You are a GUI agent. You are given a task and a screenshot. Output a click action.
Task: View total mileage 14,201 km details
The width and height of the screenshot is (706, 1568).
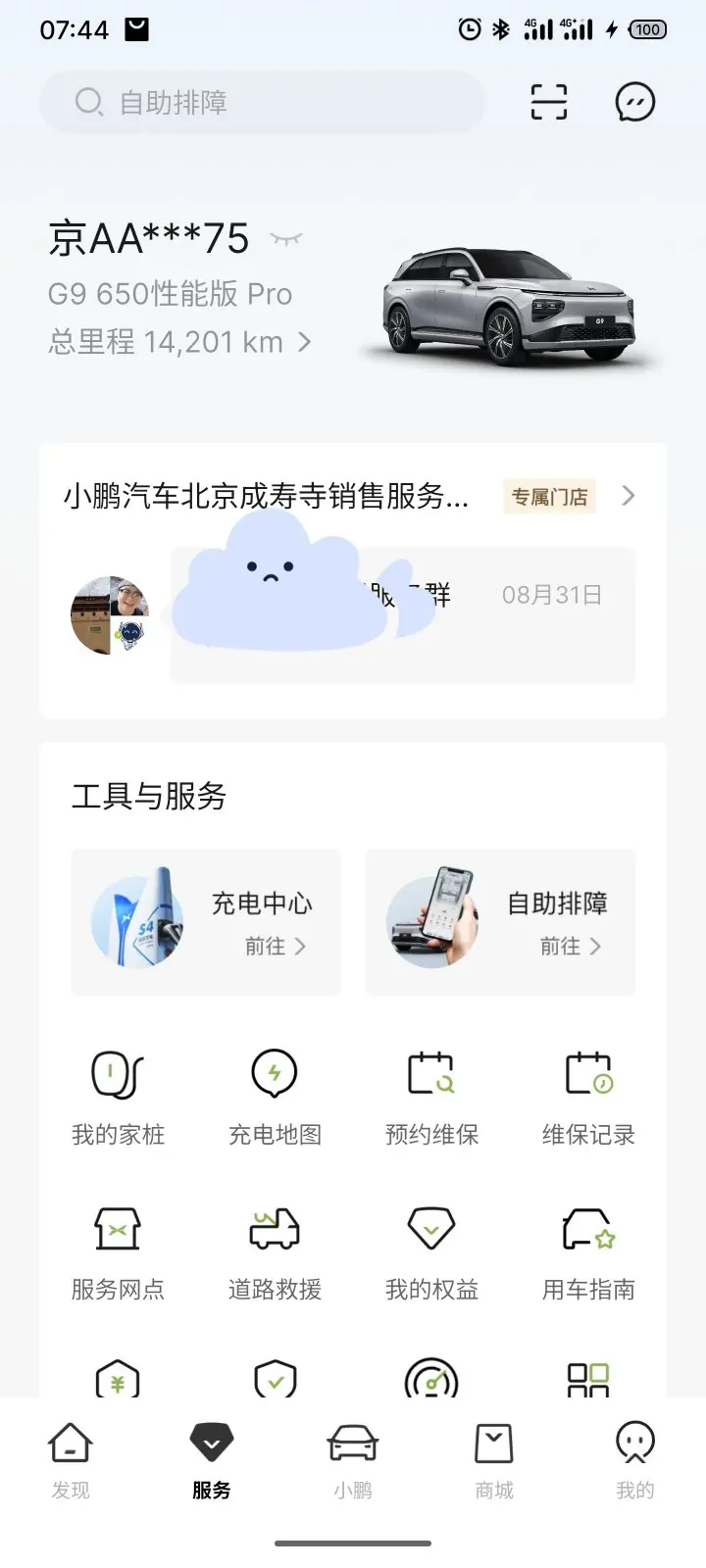[180, 342]
